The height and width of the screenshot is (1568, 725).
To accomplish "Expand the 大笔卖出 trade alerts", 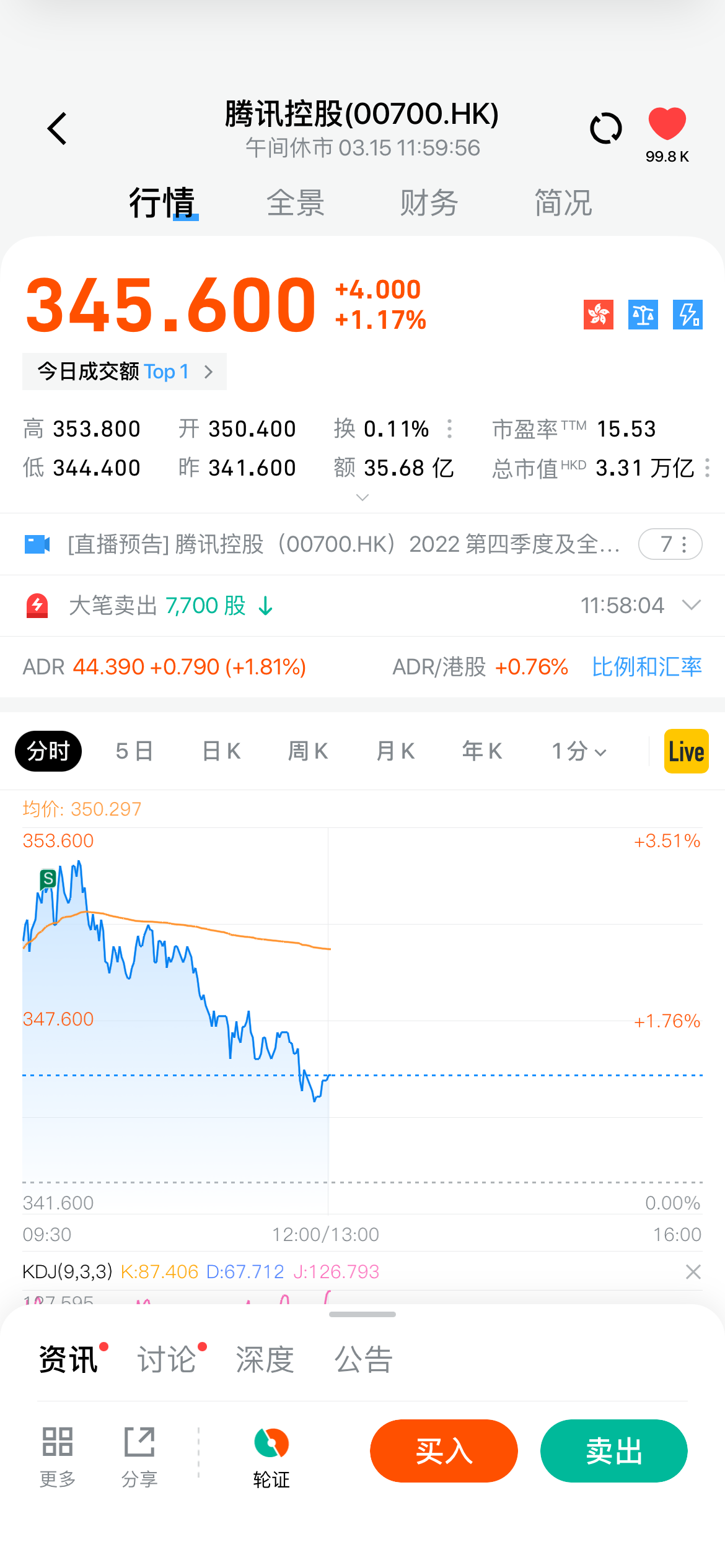I will click(x=691, y=605).
